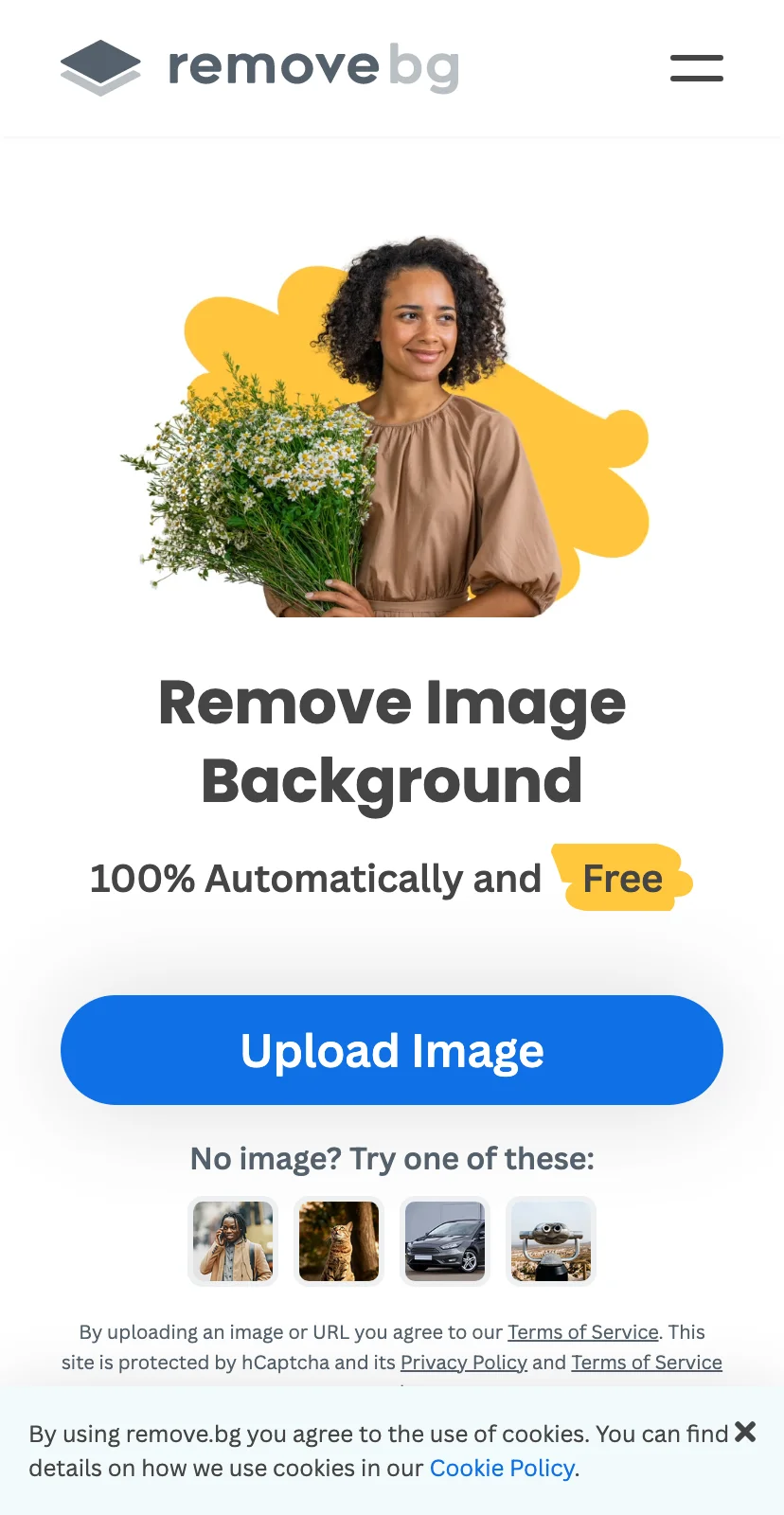Open hCaptcha's Terms of Service link
This screenshot has height=1515, width=784.
coord(646,1363)
